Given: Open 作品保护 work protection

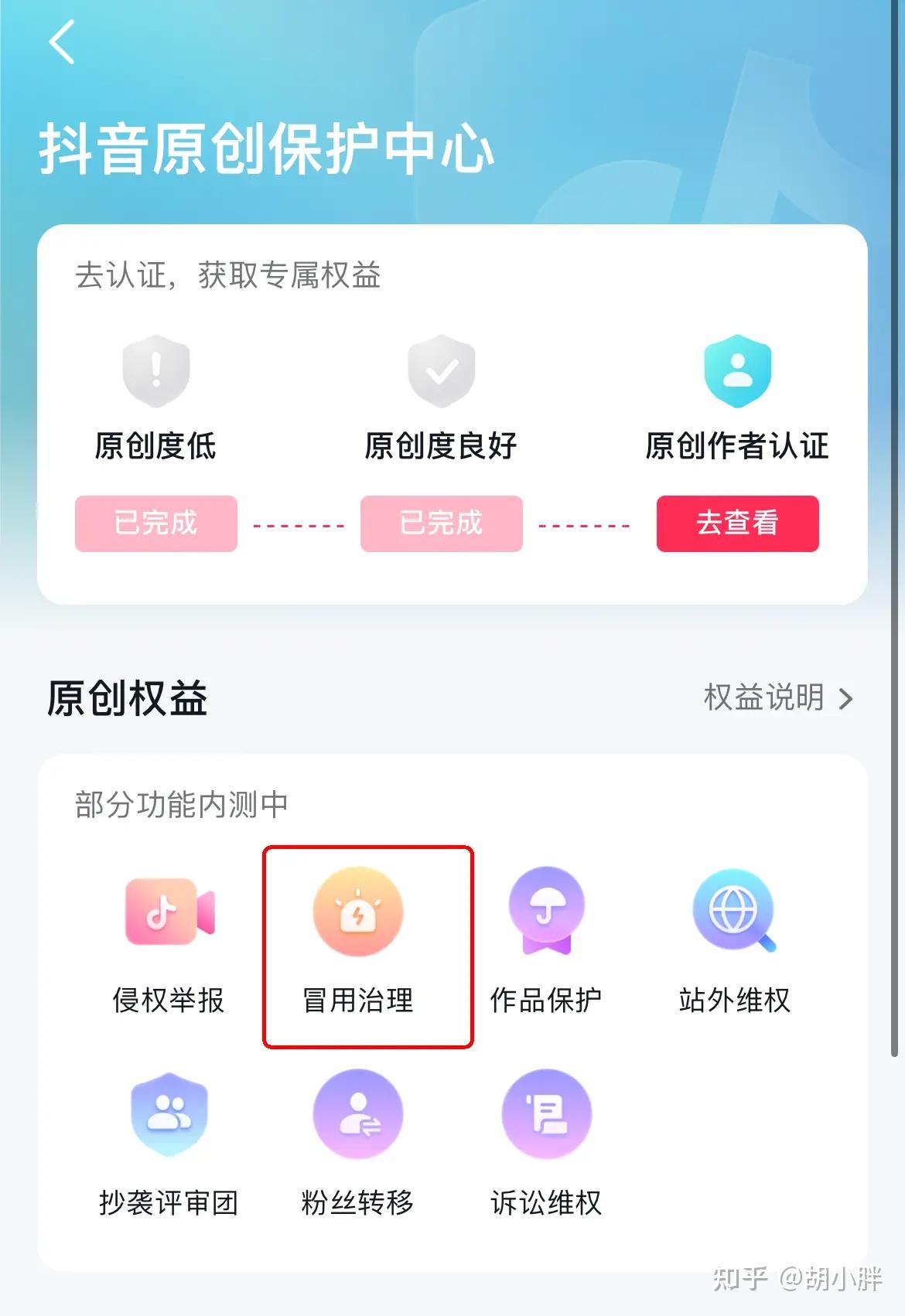Looking at the screenshot, I should pyautogui.click(x=546, y=914).
